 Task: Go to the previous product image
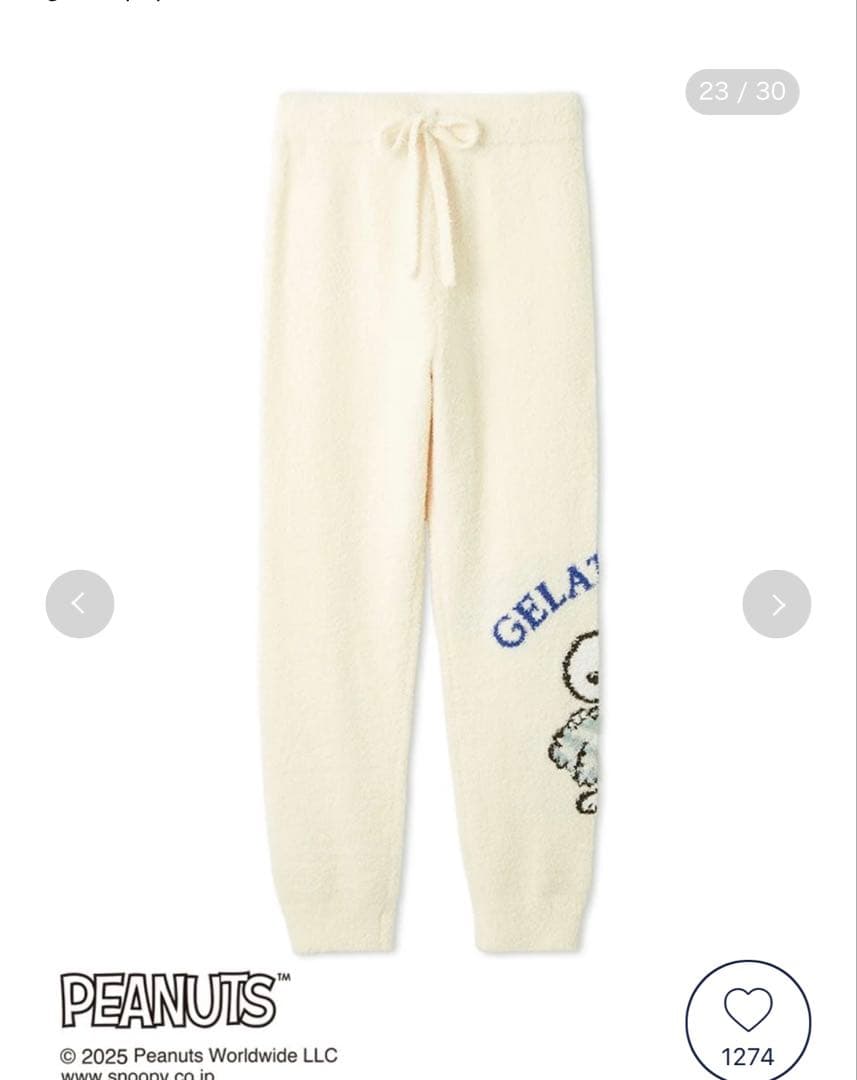pyautogui.click(x=80, y=604)
